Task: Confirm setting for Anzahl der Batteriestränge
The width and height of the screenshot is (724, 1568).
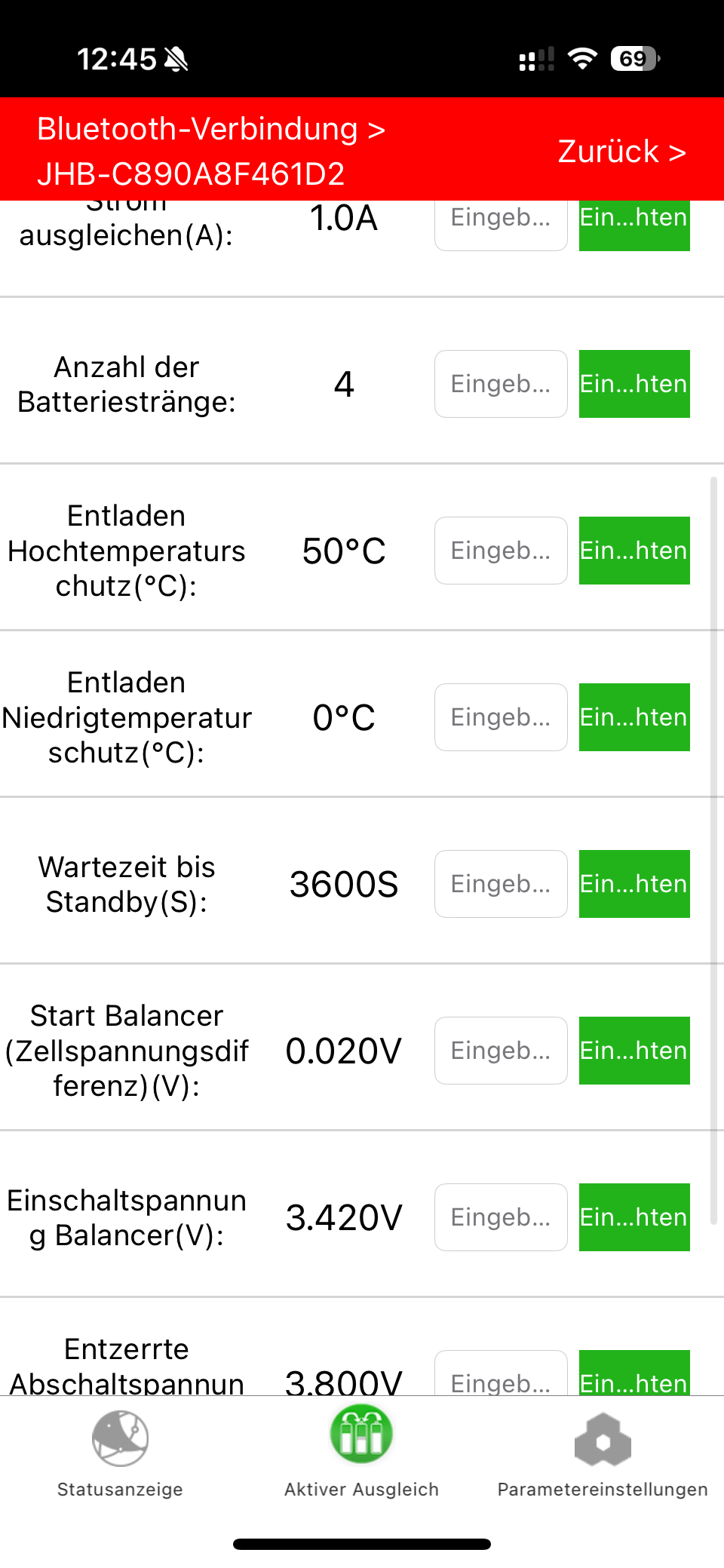Action: tap(634, 384)
